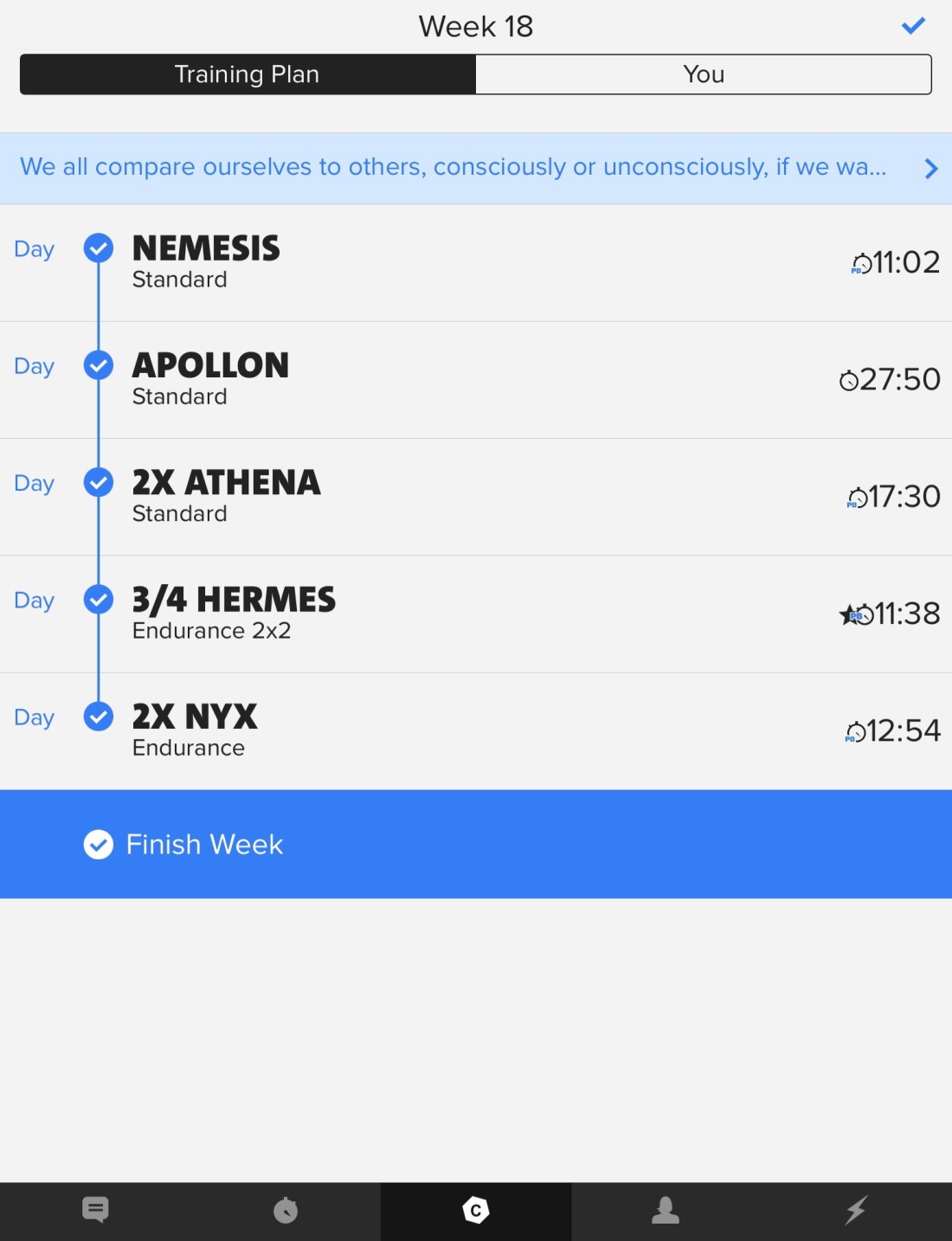The width and height of the screenshot is (952, 1241).
Task: Select the Coach hexagon tab
Action: (x=475, y=1210)
